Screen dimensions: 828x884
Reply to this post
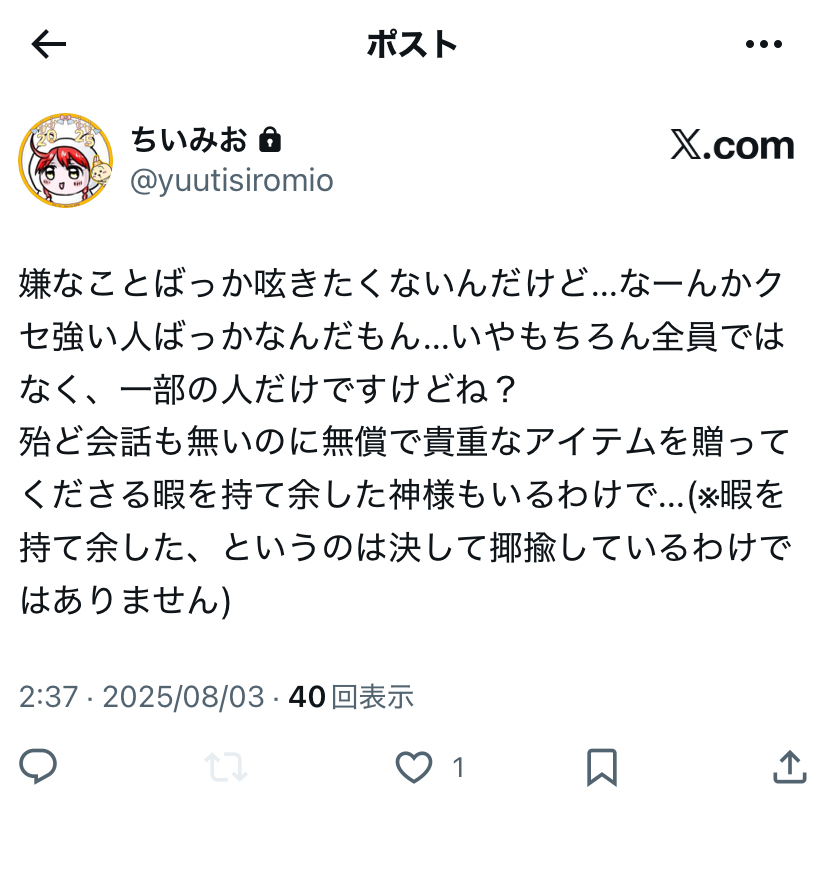point(39,767)
